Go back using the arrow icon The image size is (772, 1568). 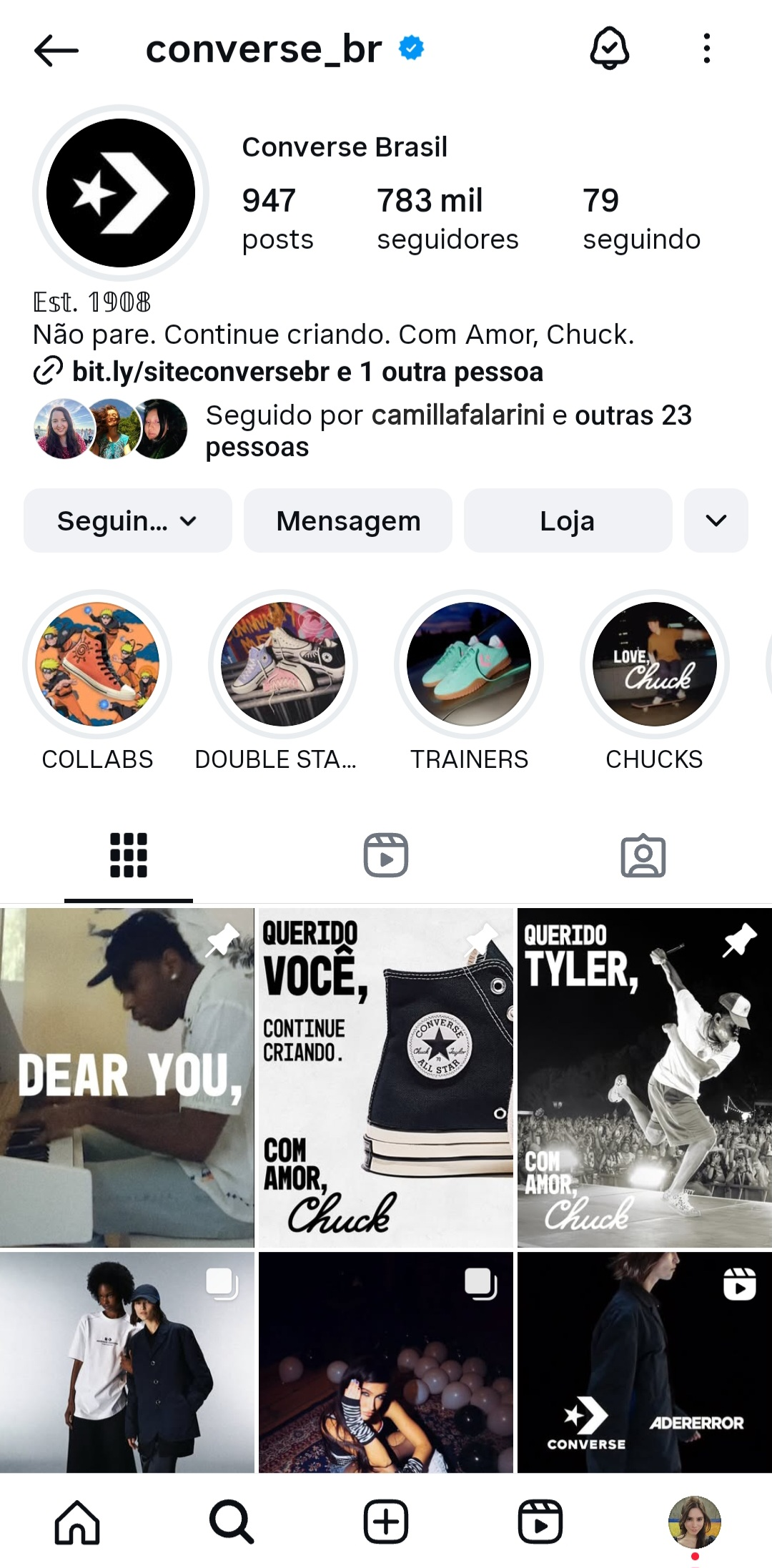[56, 50]
